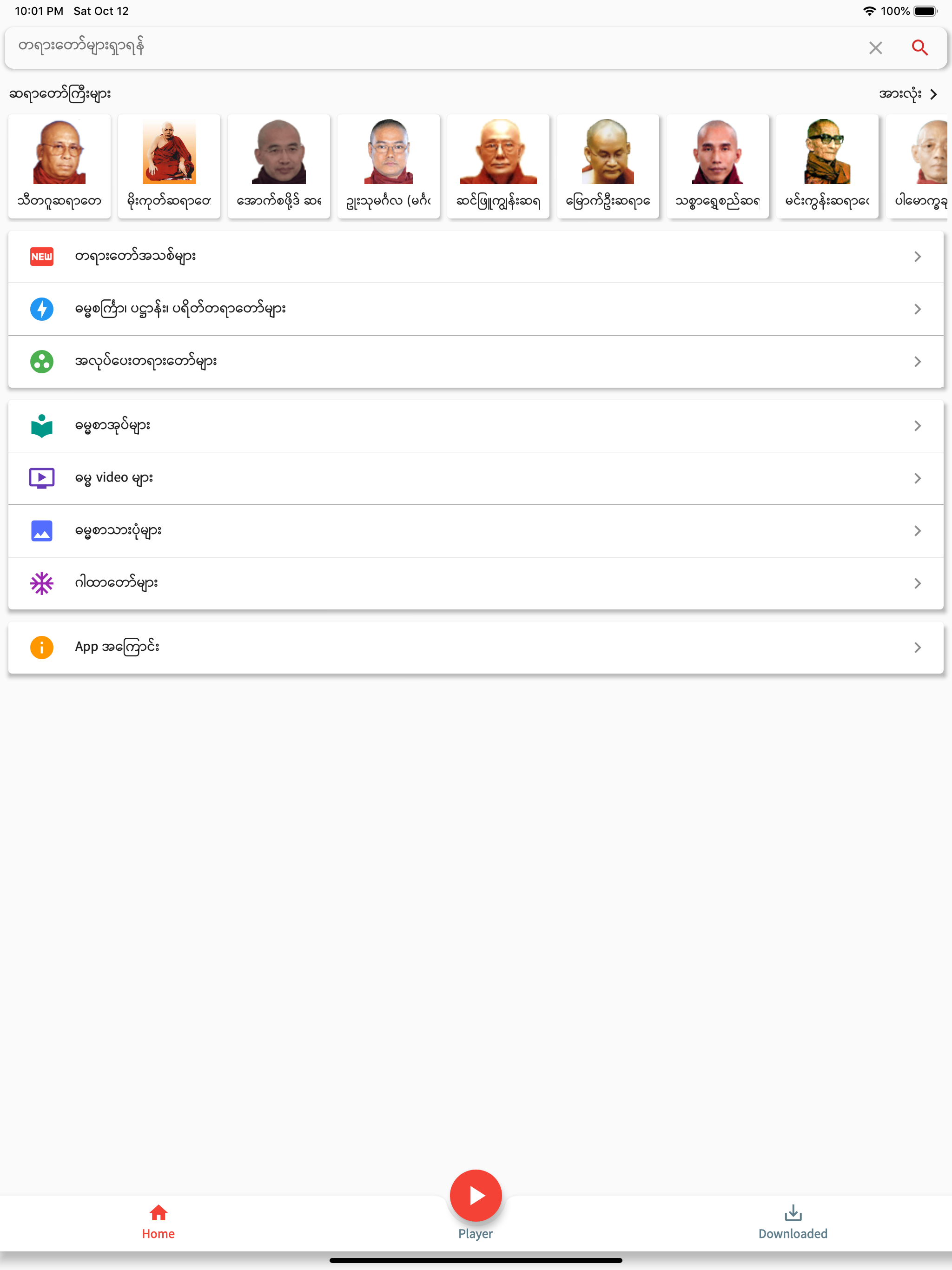The image size is (952, 1270).
Task: Open the NEW dhamma talks icon
Action: coord(41,257)
